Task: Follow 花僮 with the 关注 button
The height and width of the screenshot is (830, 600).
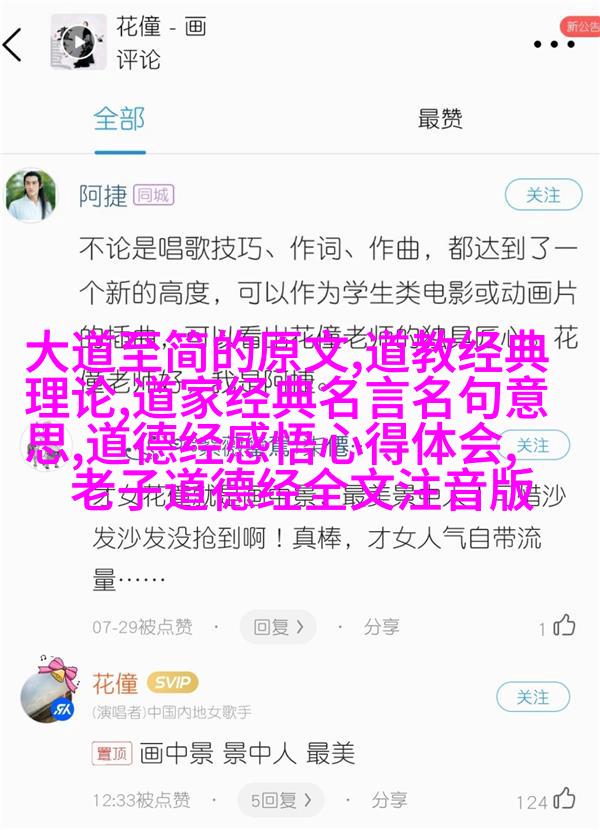Action: pyautogui.click(x=532, y=697)
